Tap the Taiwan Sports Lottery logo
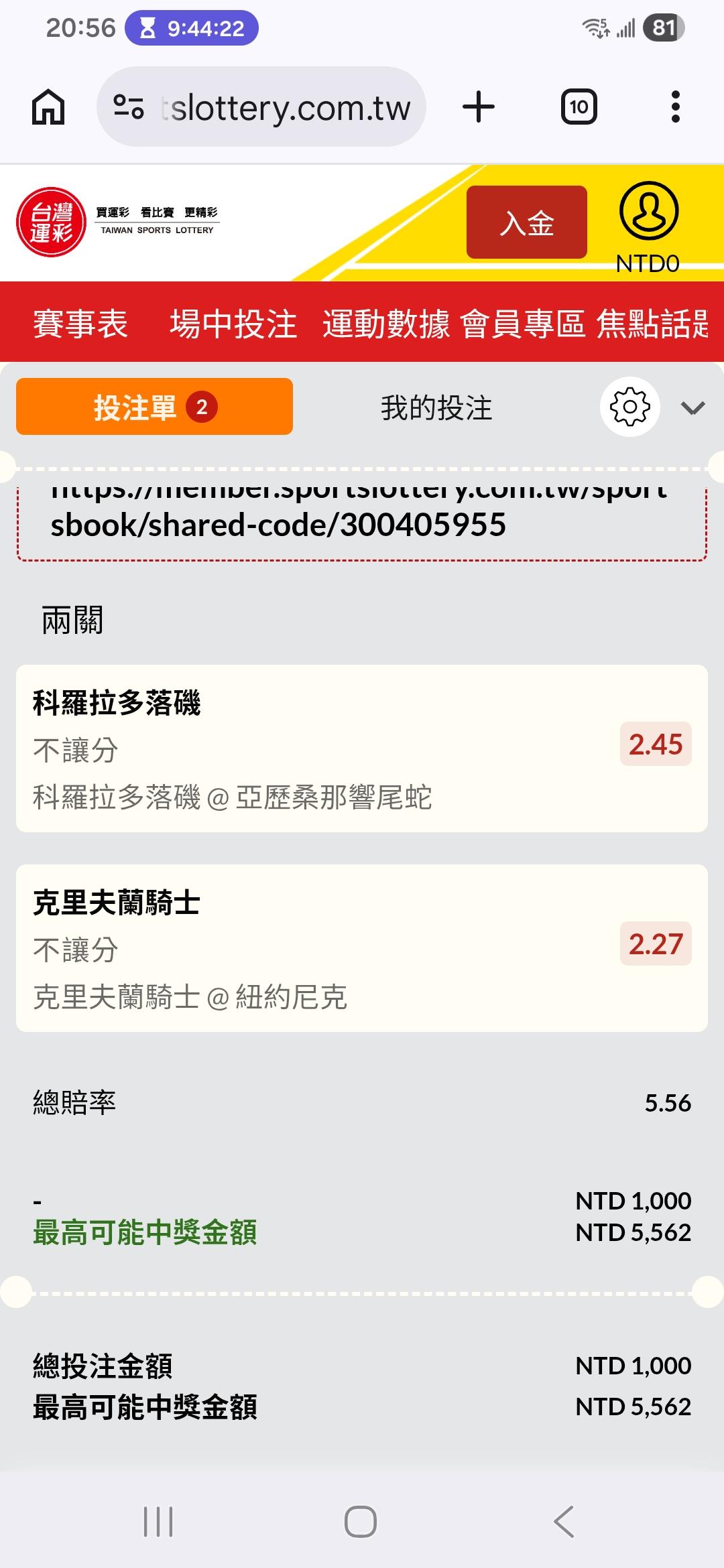This screenshot has height=1568, width=724. pos(117,222)
